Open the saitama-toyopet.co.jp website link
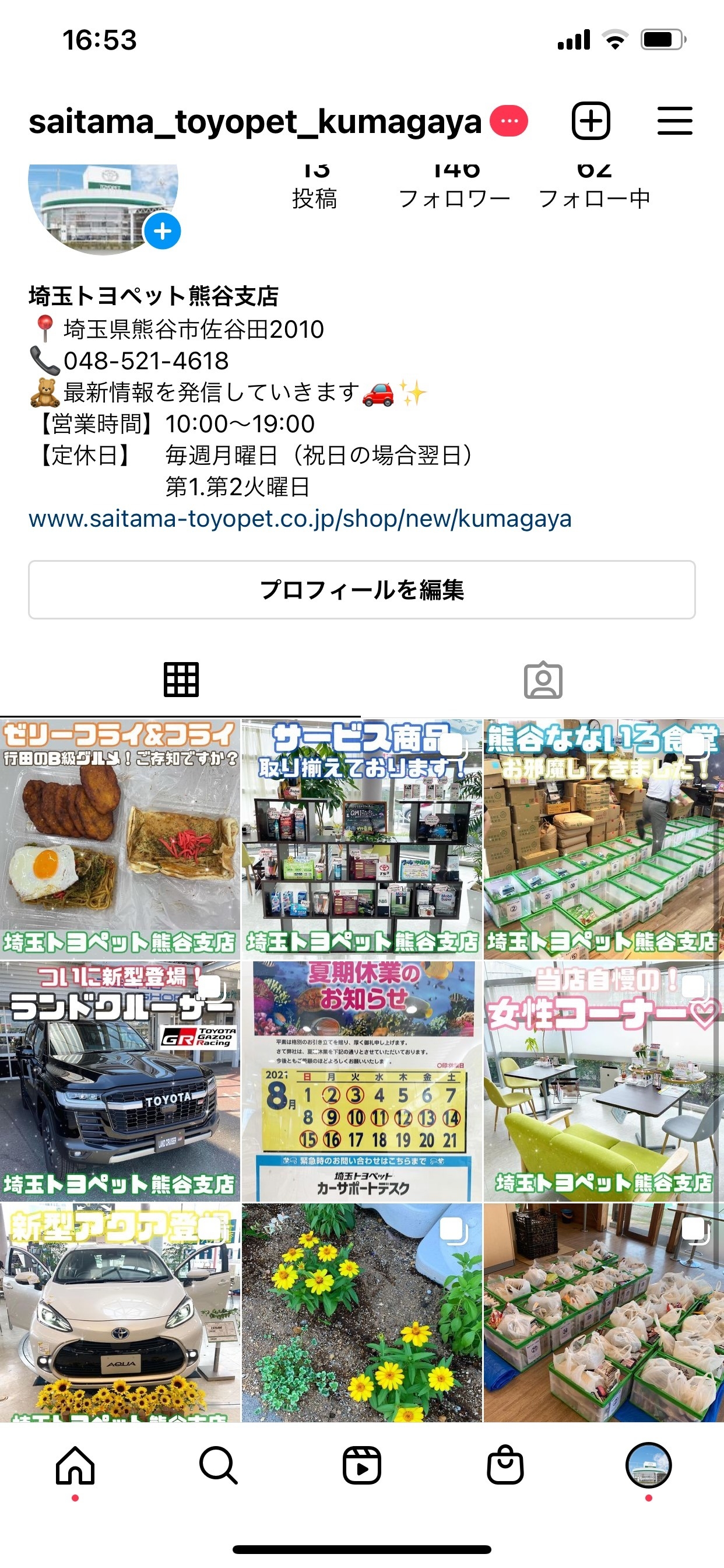This screenshot has width=724, height=1568. (x=300, y=519)
